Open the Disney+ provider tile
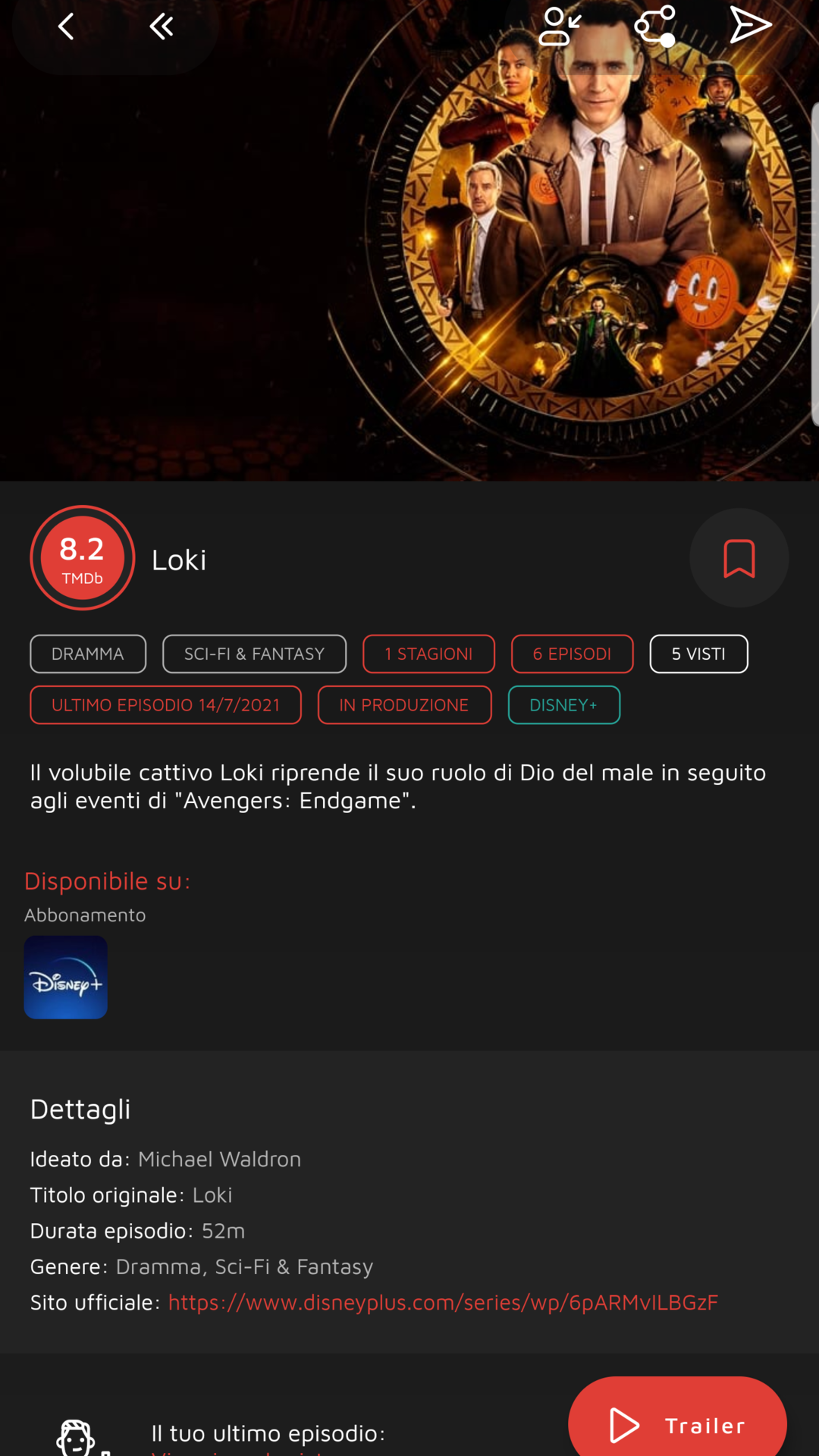The width and height of the screenshot is (819, 1456). [x=66, y=977]
